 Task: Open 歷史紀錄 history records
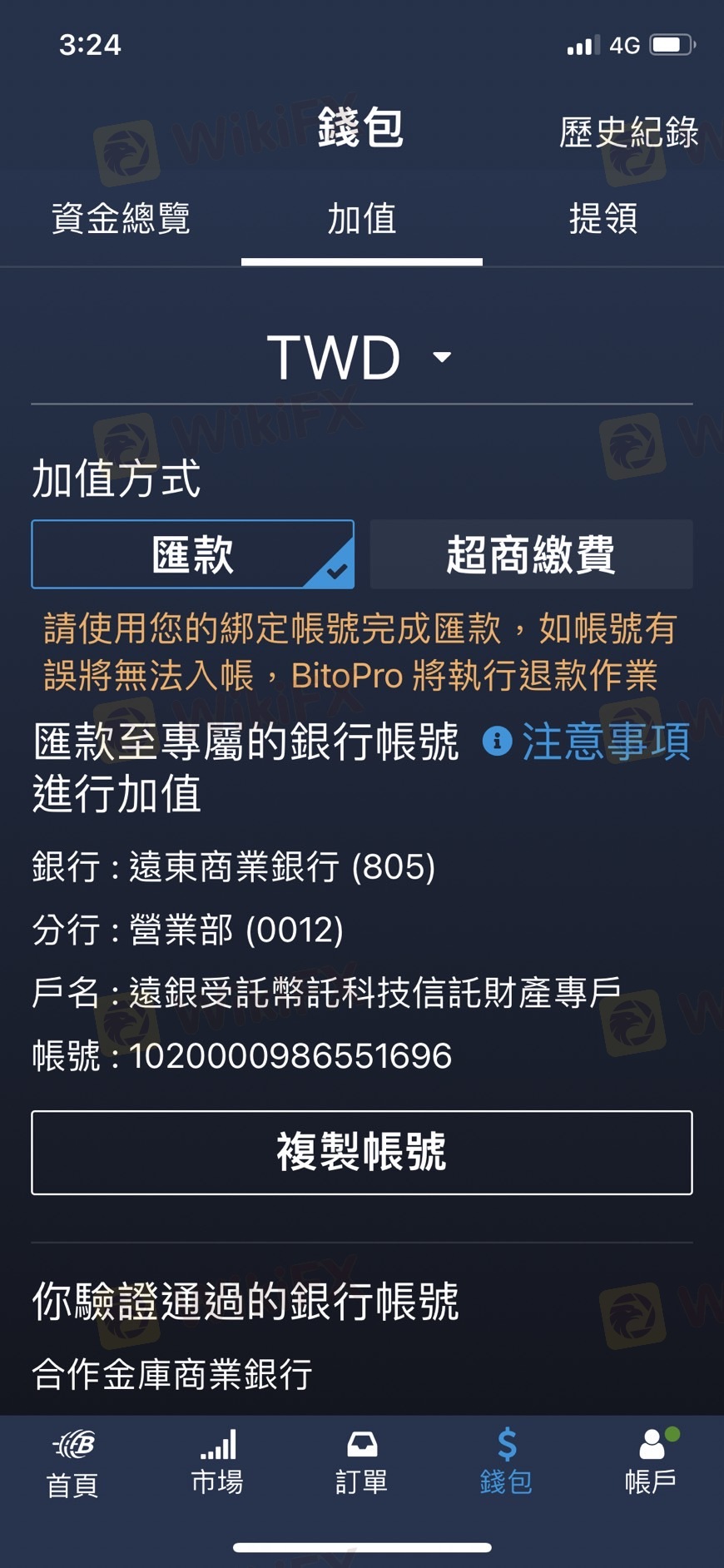(628, 132)
